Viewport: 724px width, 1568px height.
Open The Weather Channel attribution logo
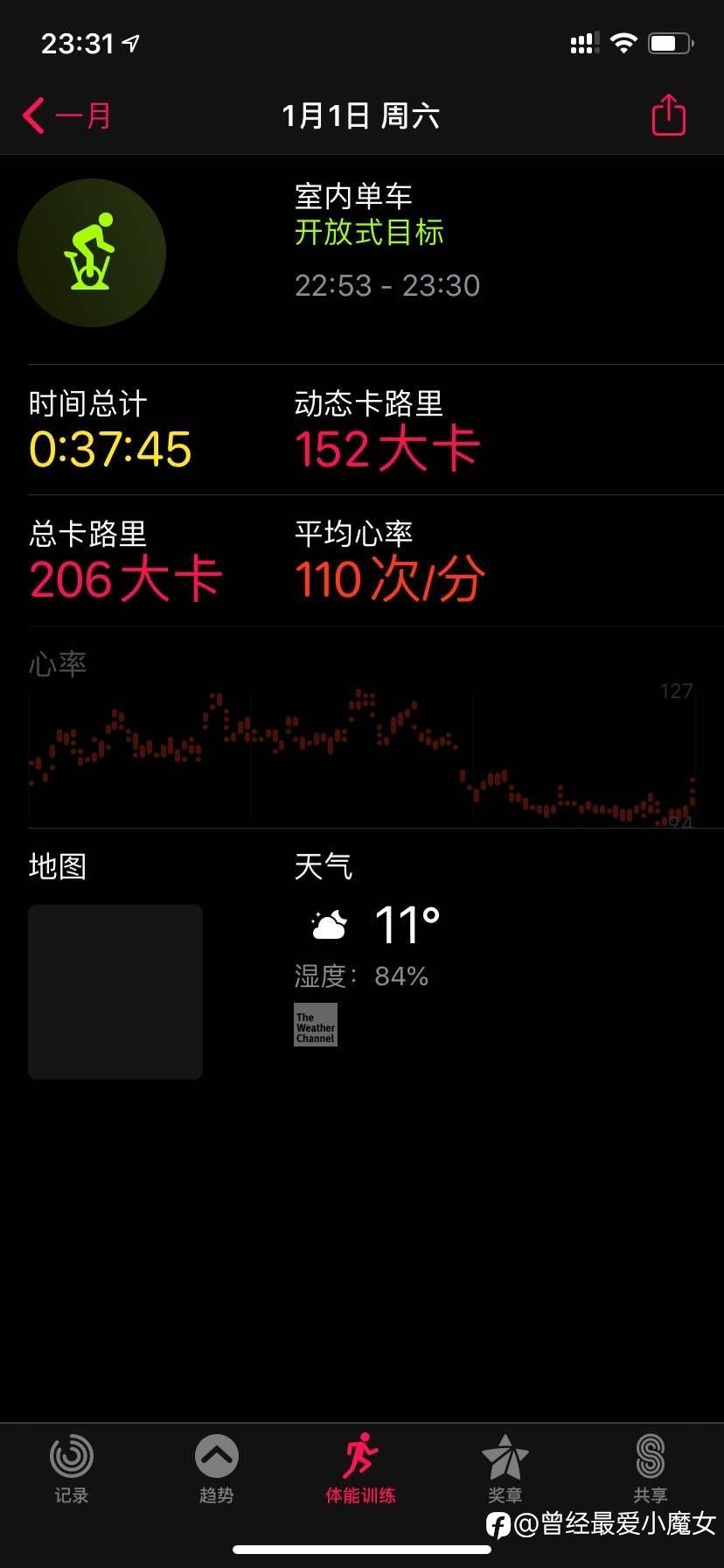(316, 1025)
